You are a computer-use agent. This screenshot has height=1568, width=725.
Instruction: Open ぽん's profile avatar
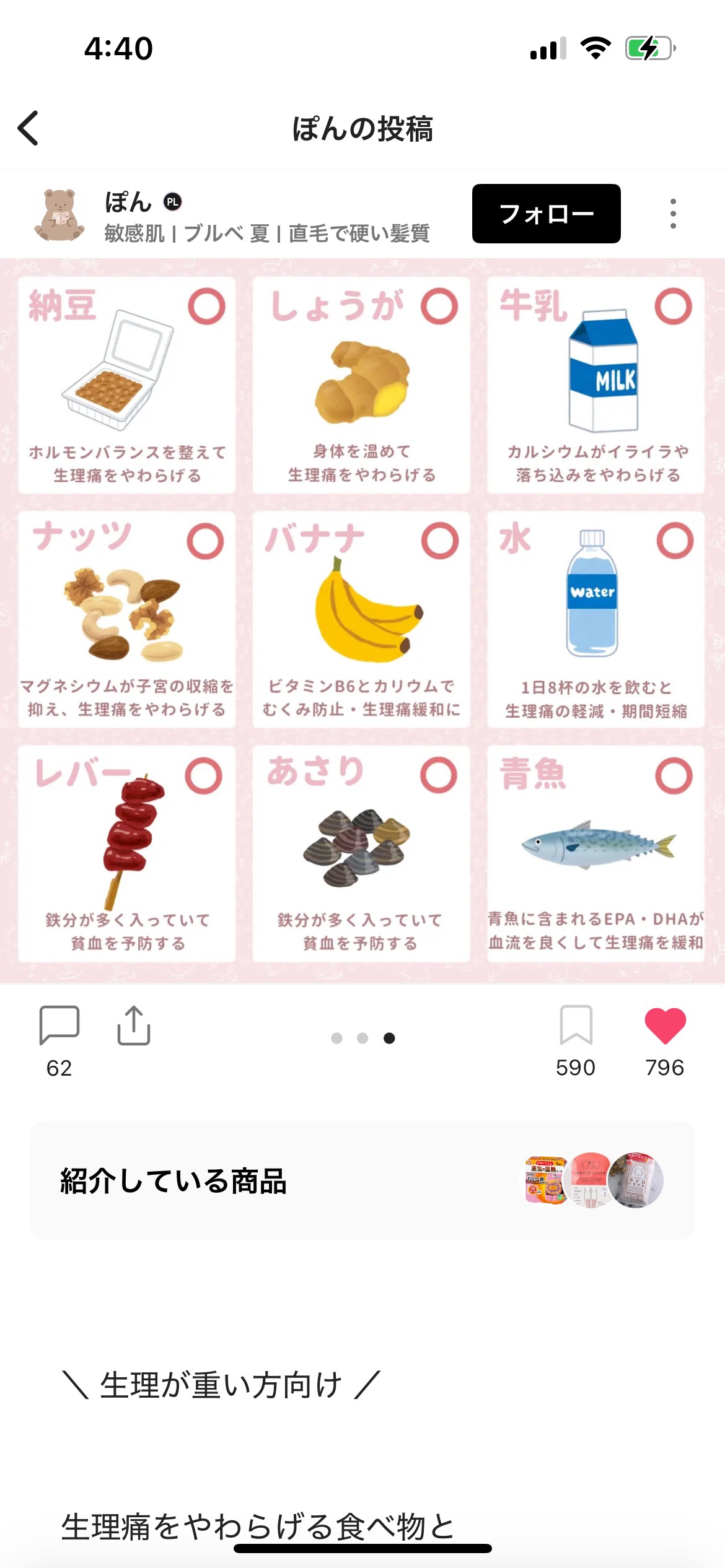pos(59,215)
